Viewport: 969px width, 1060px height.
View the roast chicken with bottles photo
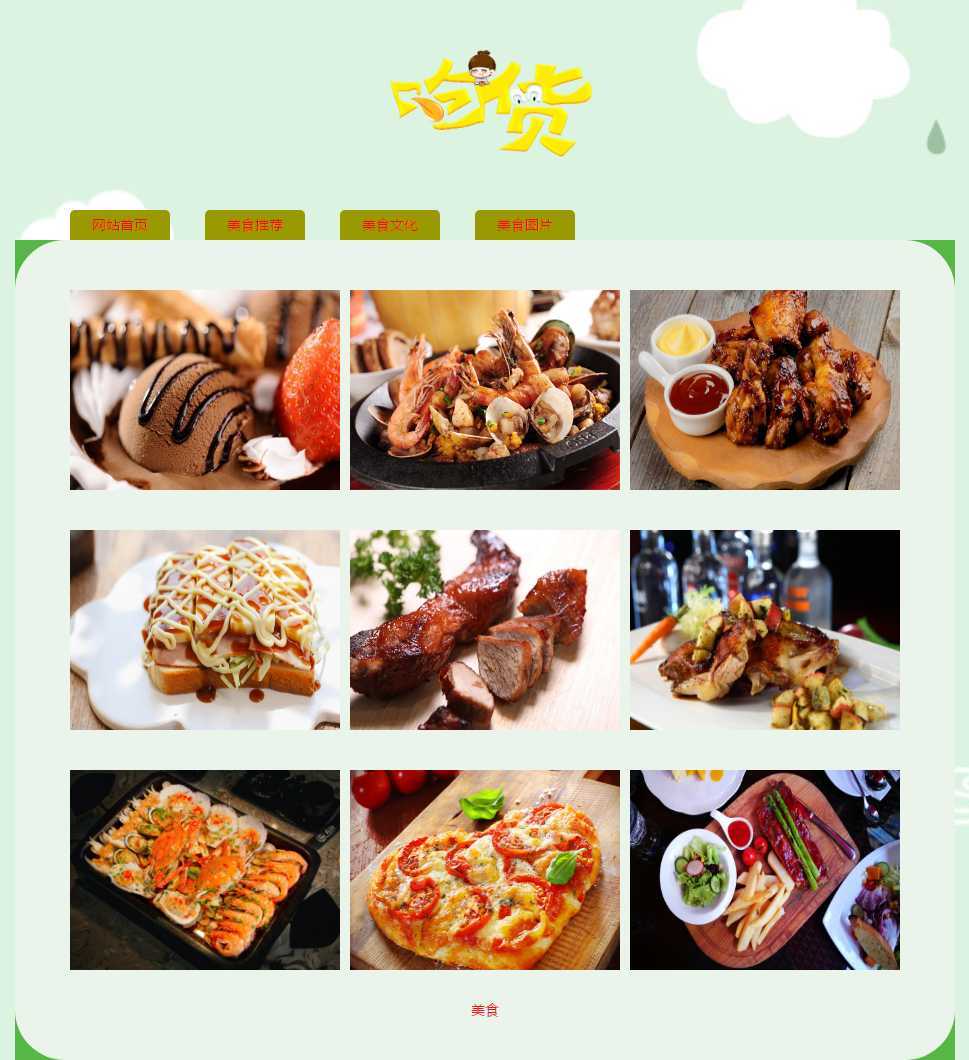[x=765, y=630]
